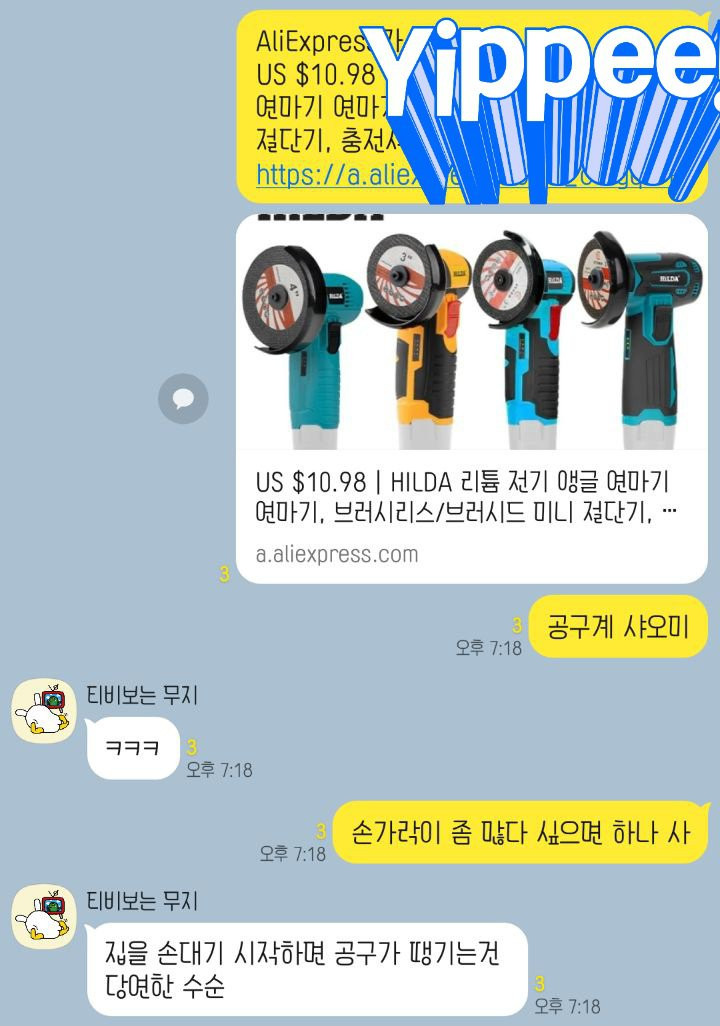
Task: Open the HILDA angle grinder link preview card
Action: tap(471, 400)
